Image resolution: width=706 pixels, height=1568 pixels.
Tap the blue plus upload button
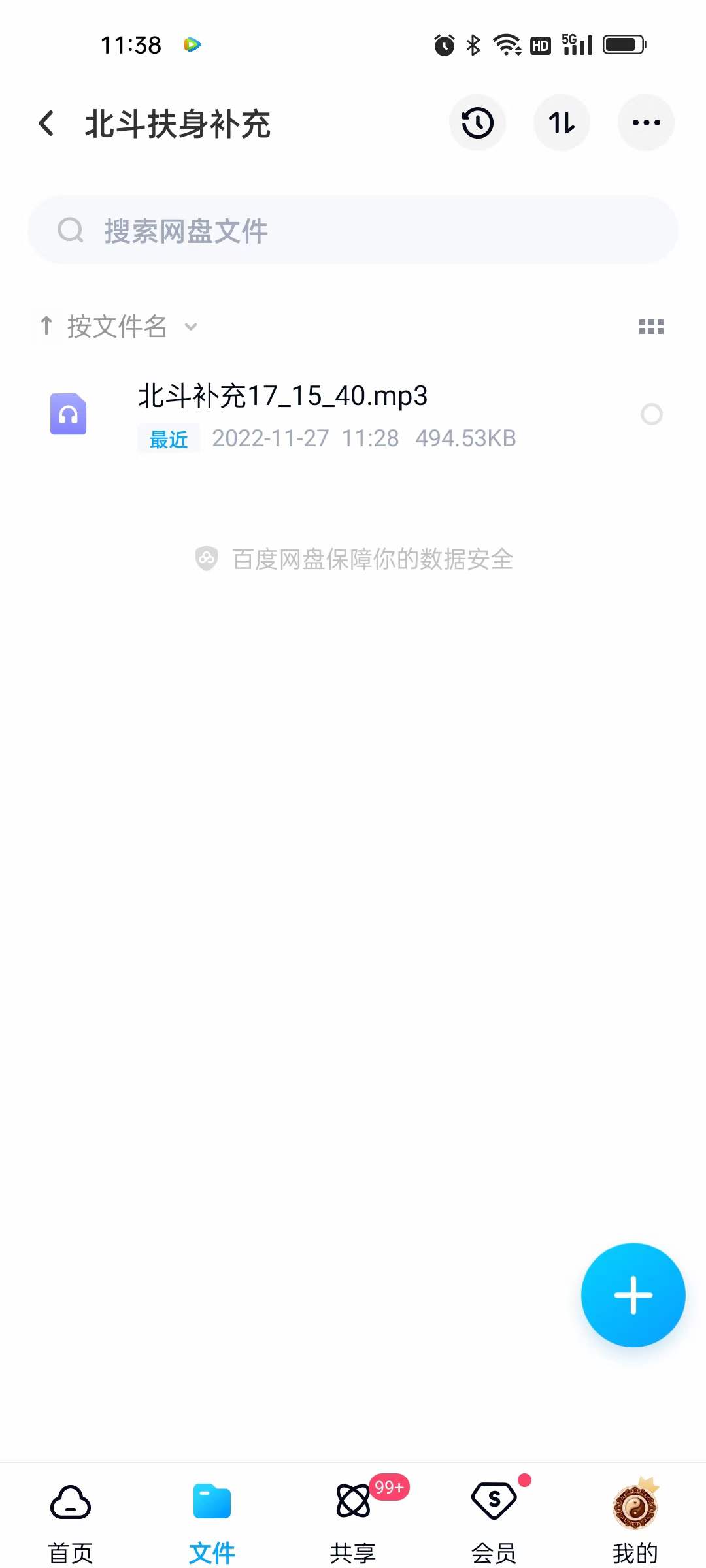(x=632, y=1296)
